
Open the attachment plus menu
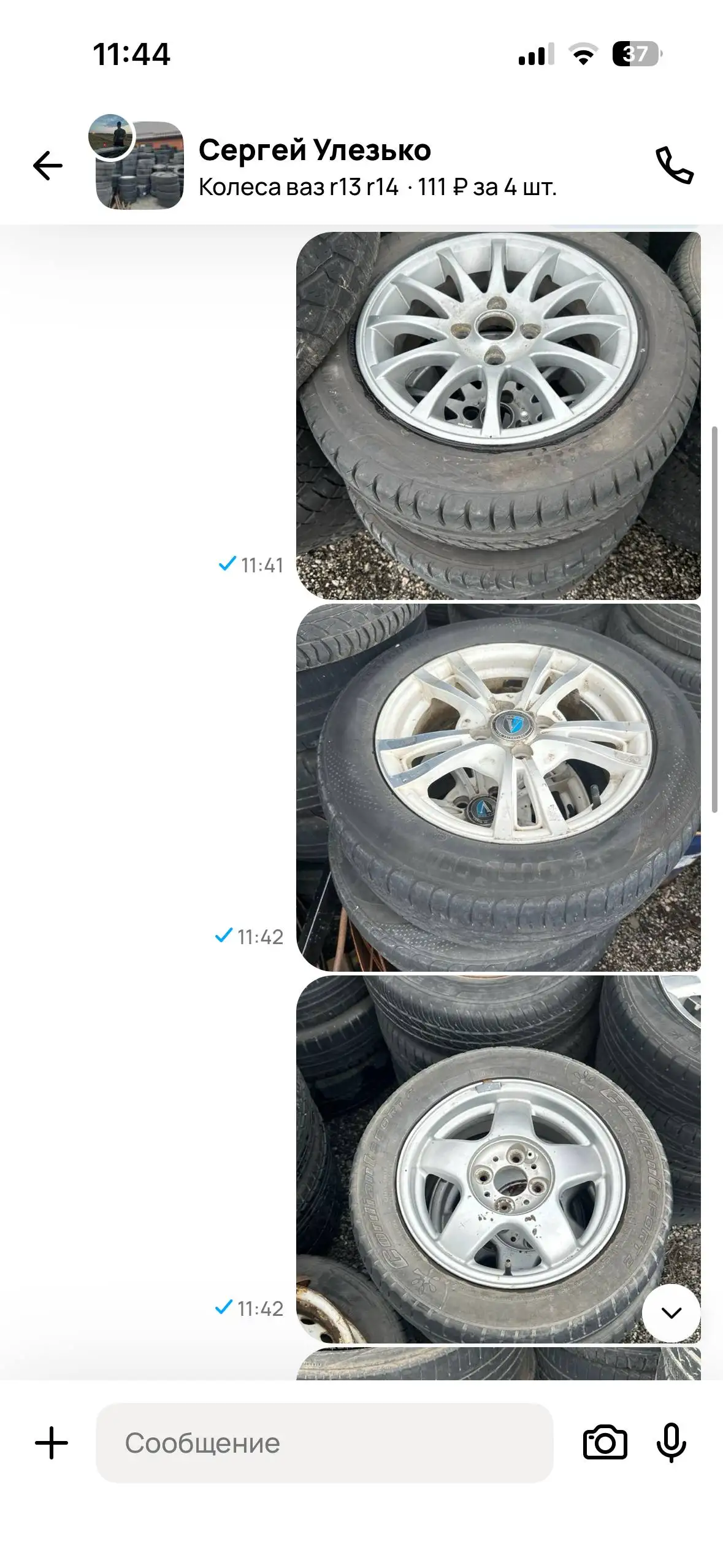[52, 1443]
